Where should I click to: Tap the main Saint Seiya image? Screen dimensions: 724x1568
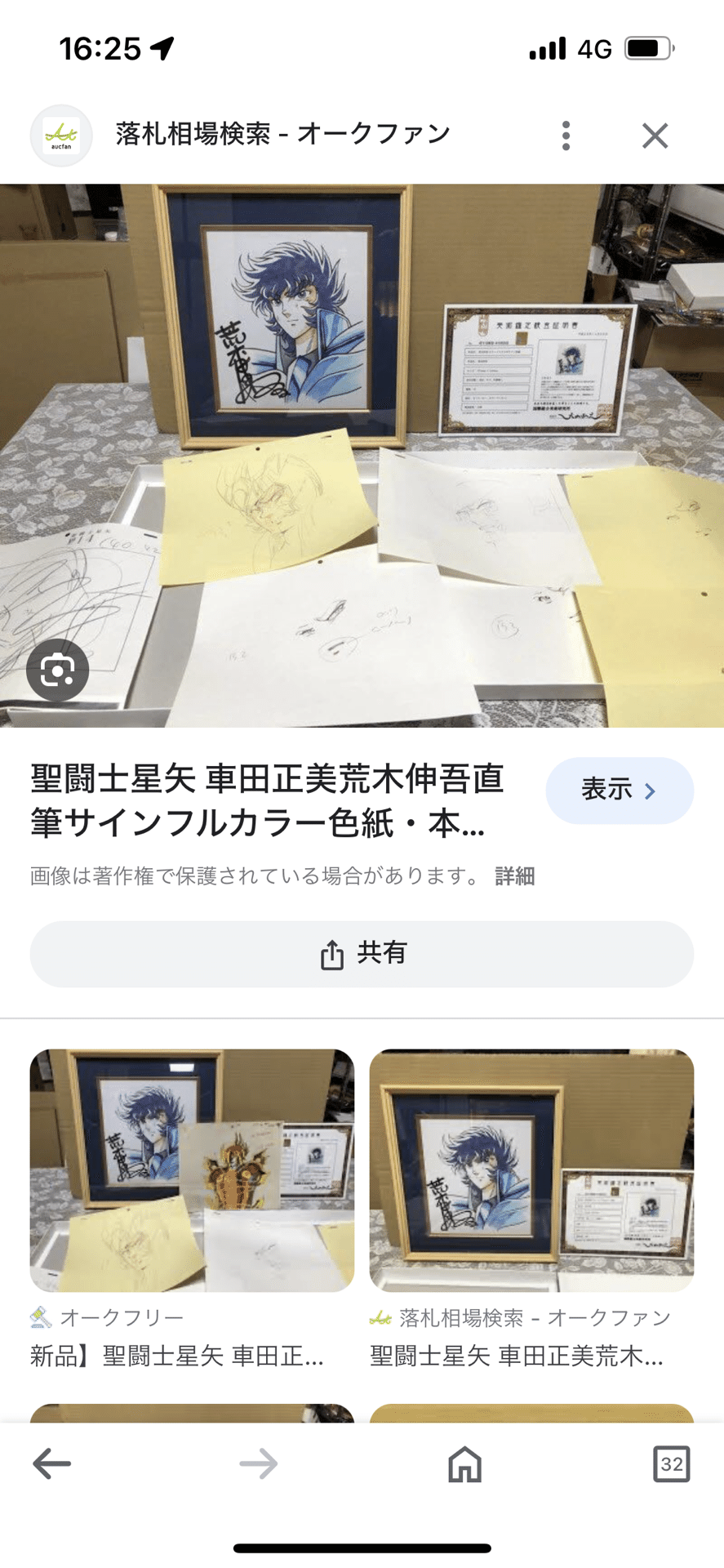tap(362, 454)
